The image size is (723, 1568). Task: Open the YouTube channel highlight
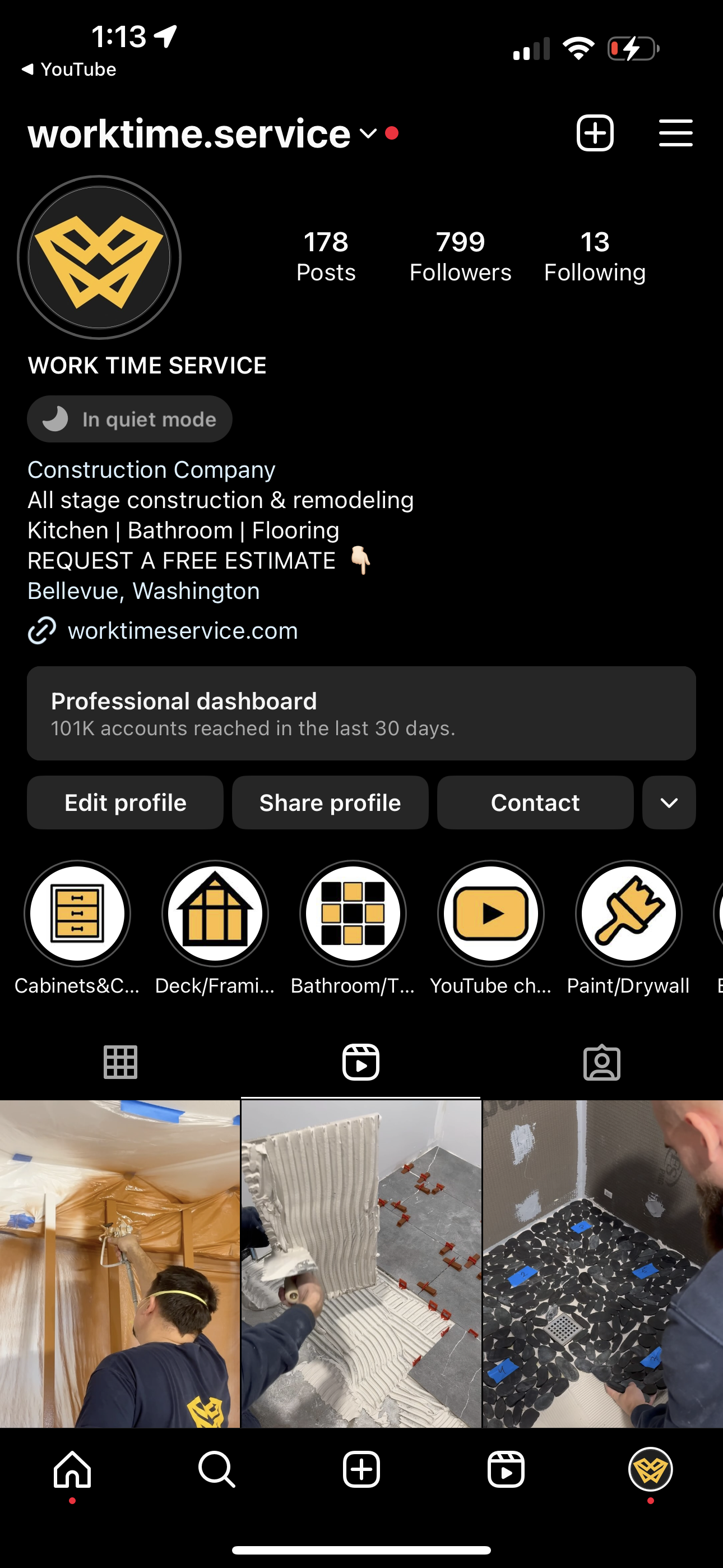tap(490, 913)
